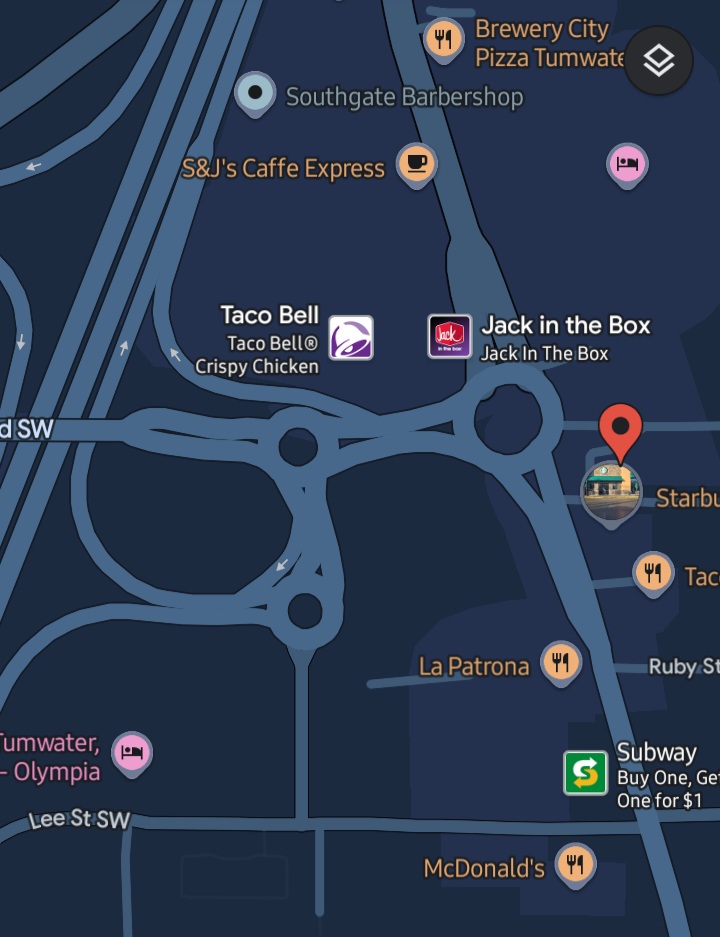The image size is (720, 937).
Task: Select the S&J's Caffe Express pin
Action: click(x=417, y=164)
